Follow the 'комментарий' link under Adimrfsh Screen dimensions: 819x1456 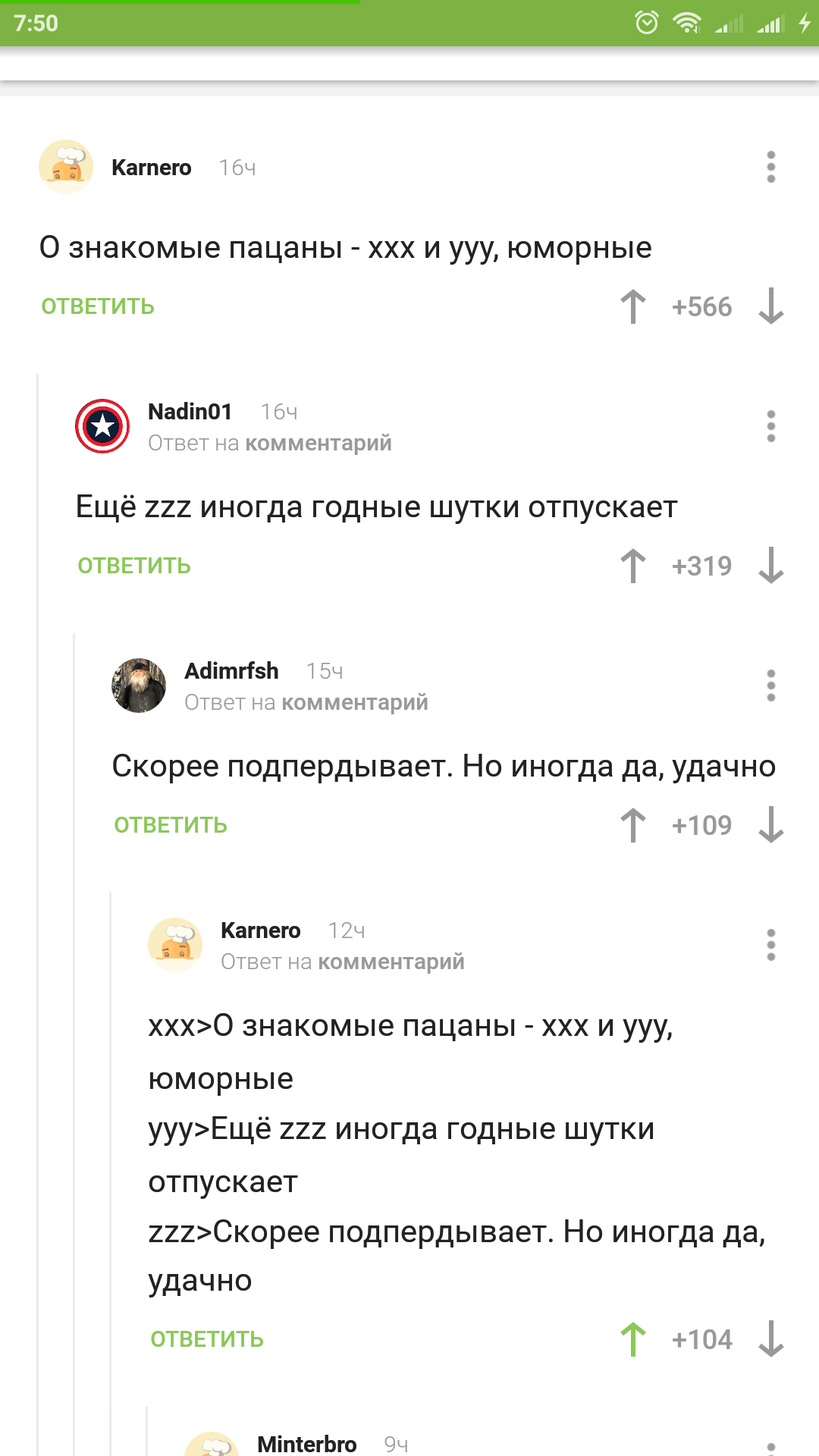(355, 702)
